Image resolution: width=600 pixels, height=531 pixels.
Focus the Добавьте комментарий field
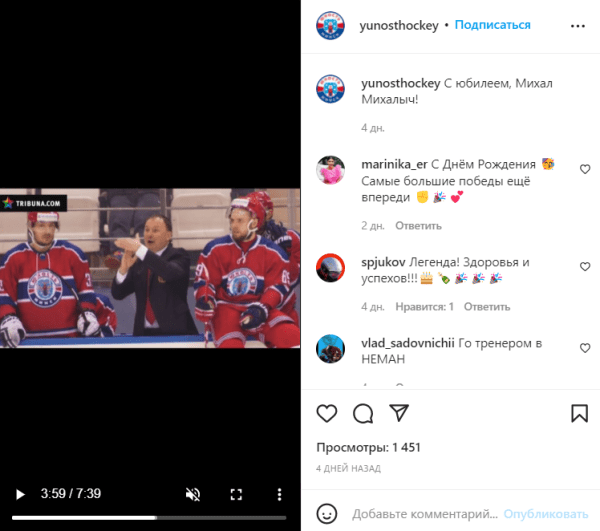(424, 514)
